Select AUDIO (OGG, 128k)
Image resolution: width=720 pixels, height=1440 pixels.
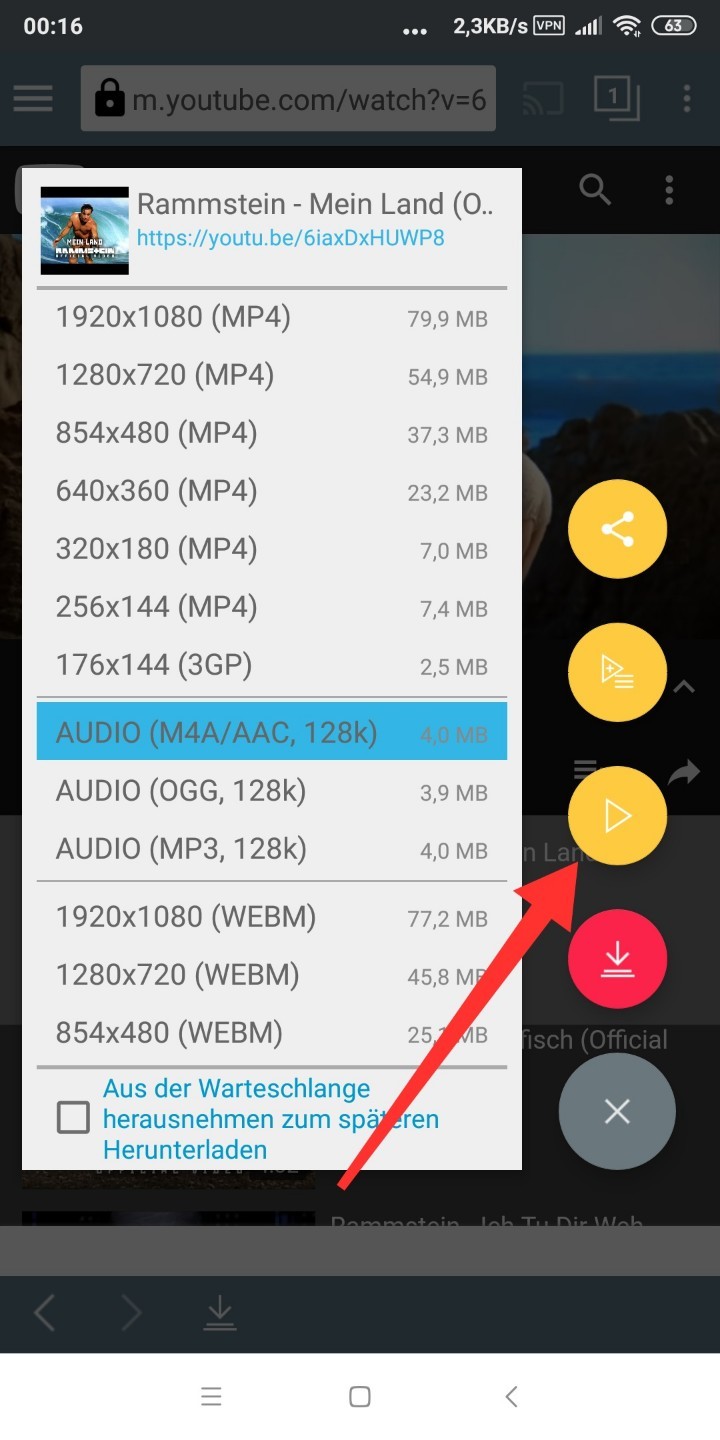(x=271, y=791)
